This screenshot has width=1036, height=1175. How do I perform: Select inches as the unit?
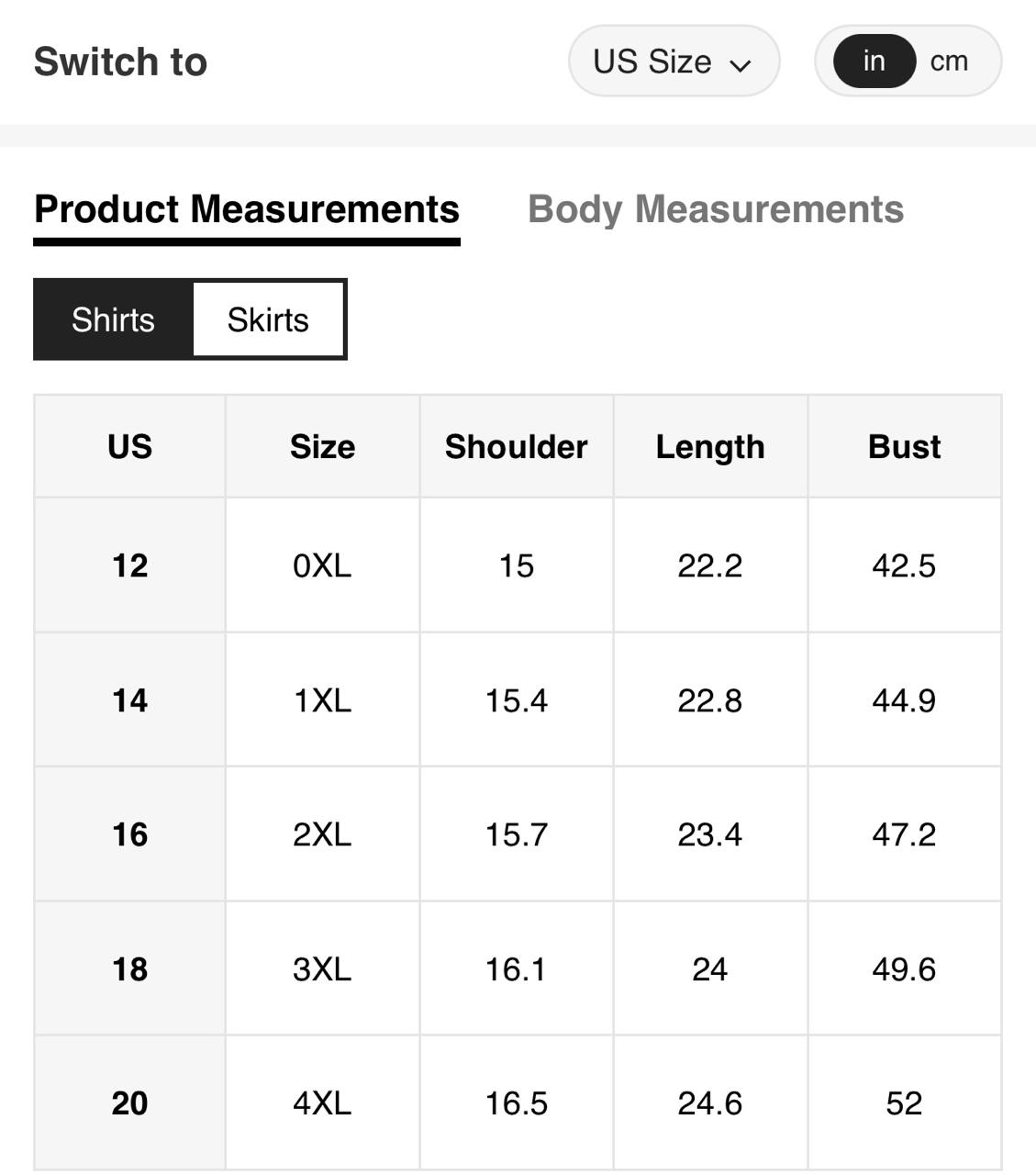(874, 62)
